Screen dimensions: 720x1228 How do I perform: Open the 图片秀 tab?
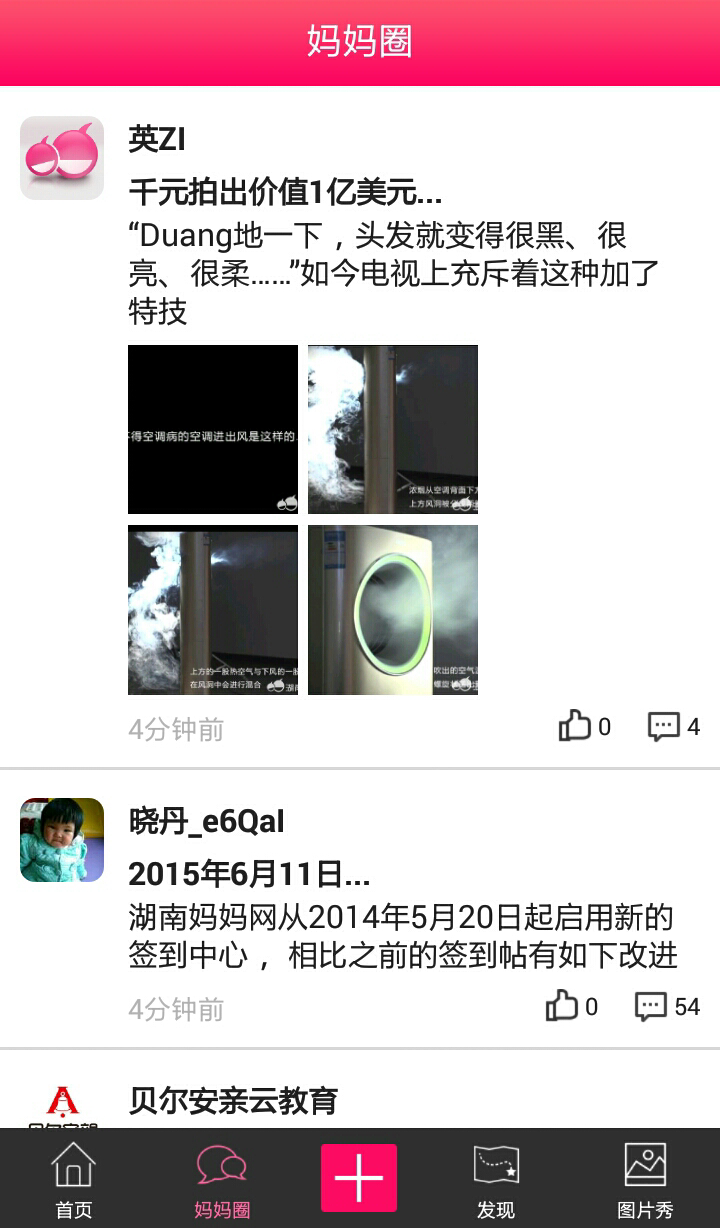(645, 1180)
